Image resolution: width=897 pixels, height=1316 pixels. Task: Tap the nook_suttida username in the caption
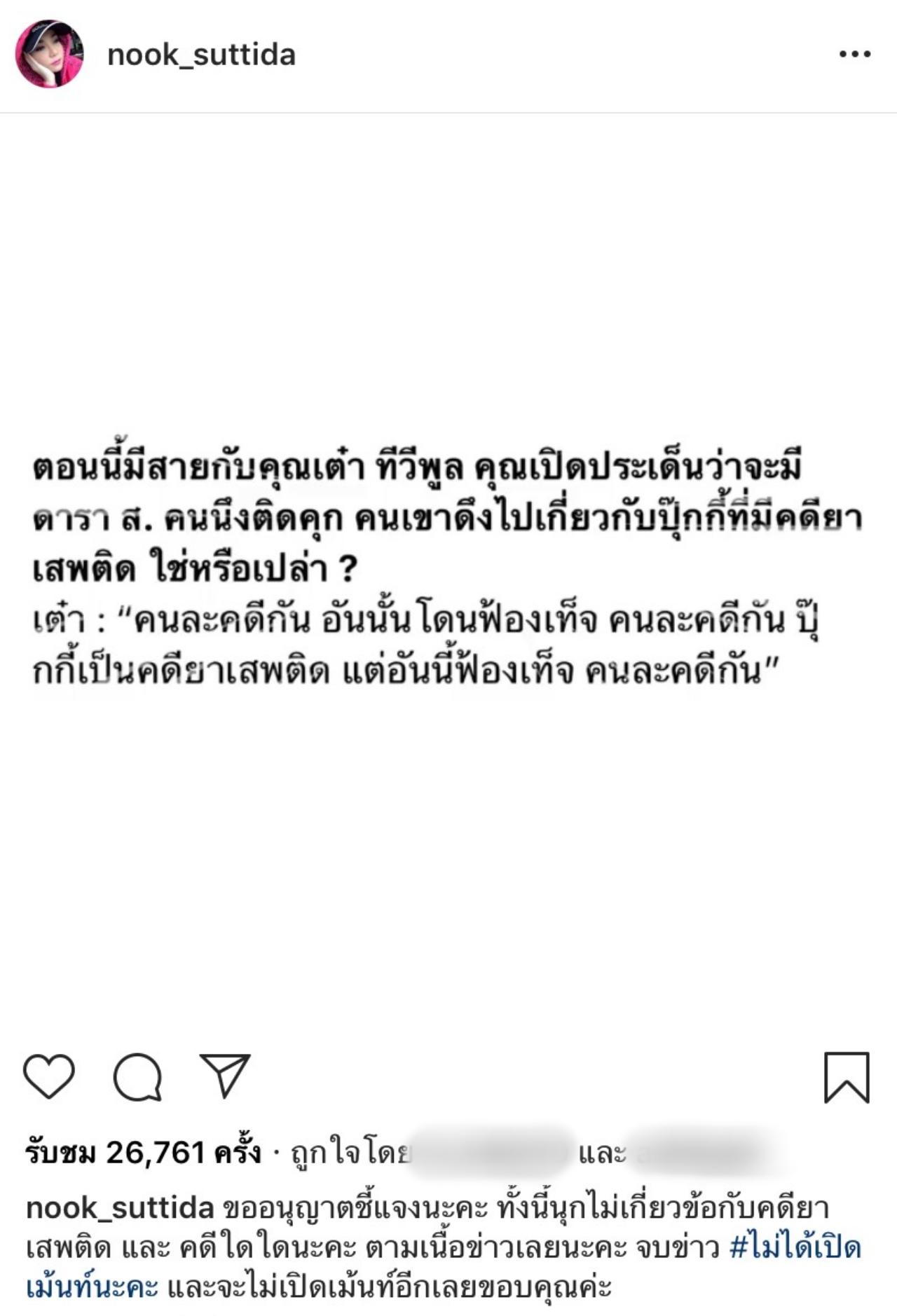[x=120, y=1207]
